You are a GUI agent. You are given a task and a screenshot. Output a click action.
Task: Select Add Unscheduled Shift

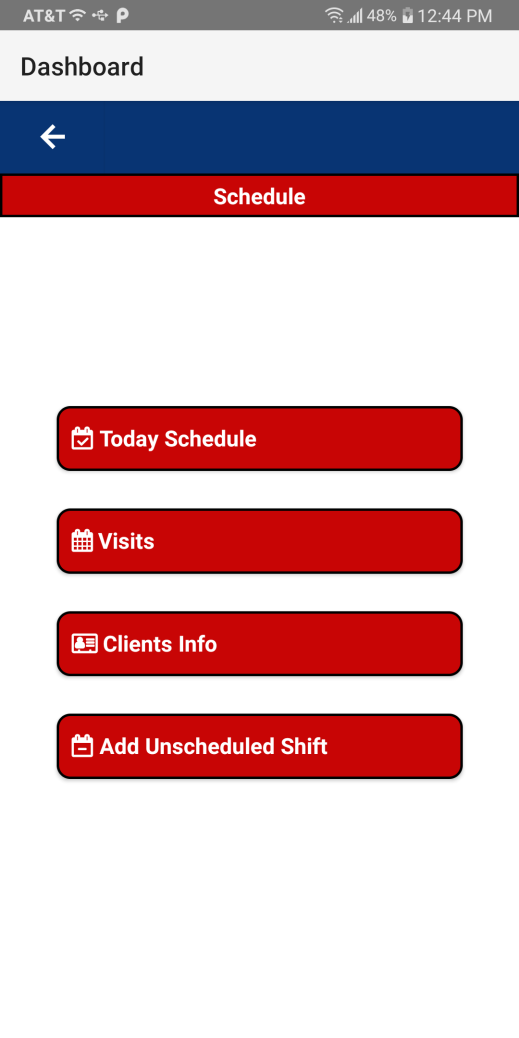pos(260,747)
